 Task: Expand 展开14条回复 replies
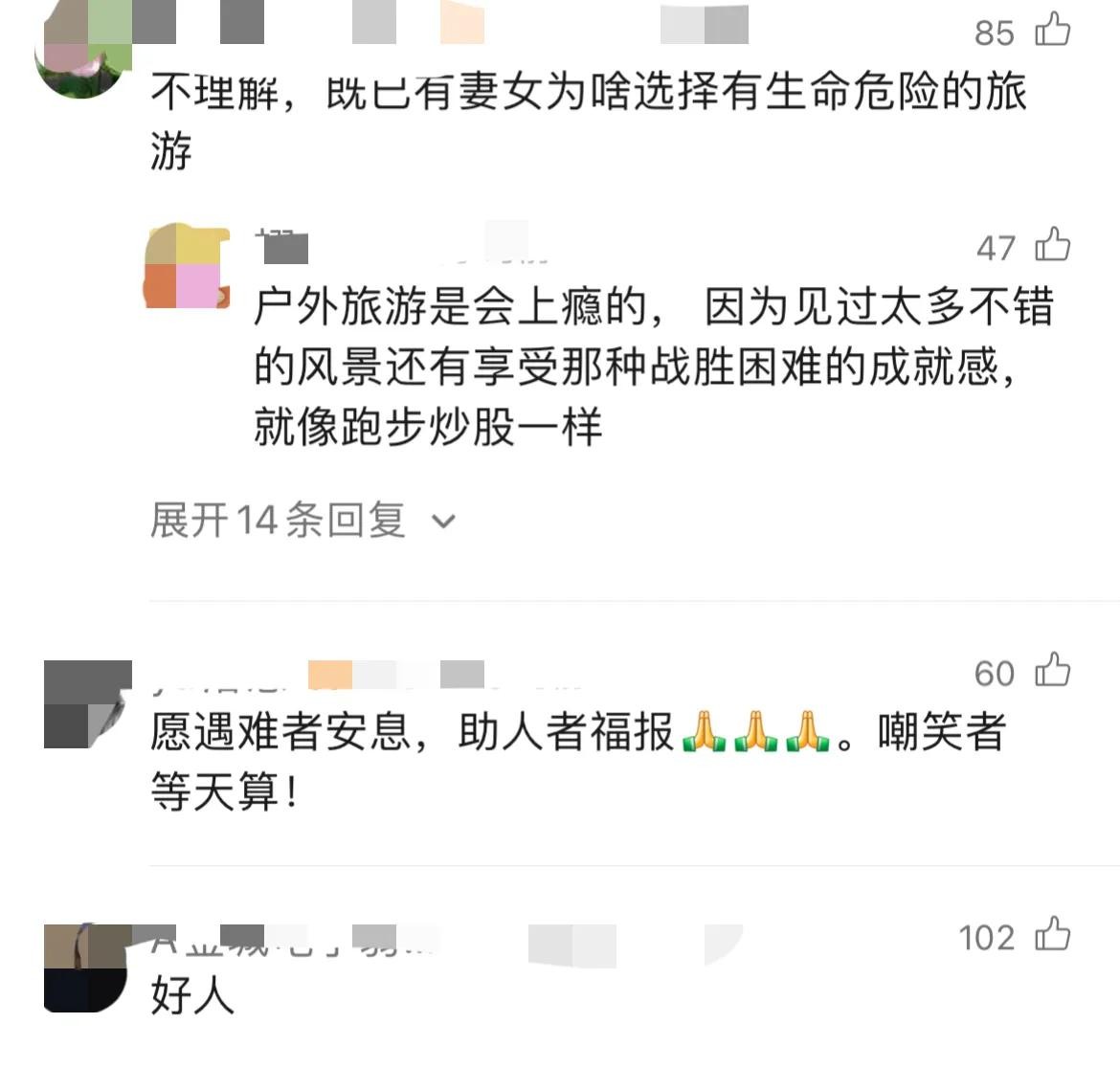pyautogui.click(x=302, y=521)
